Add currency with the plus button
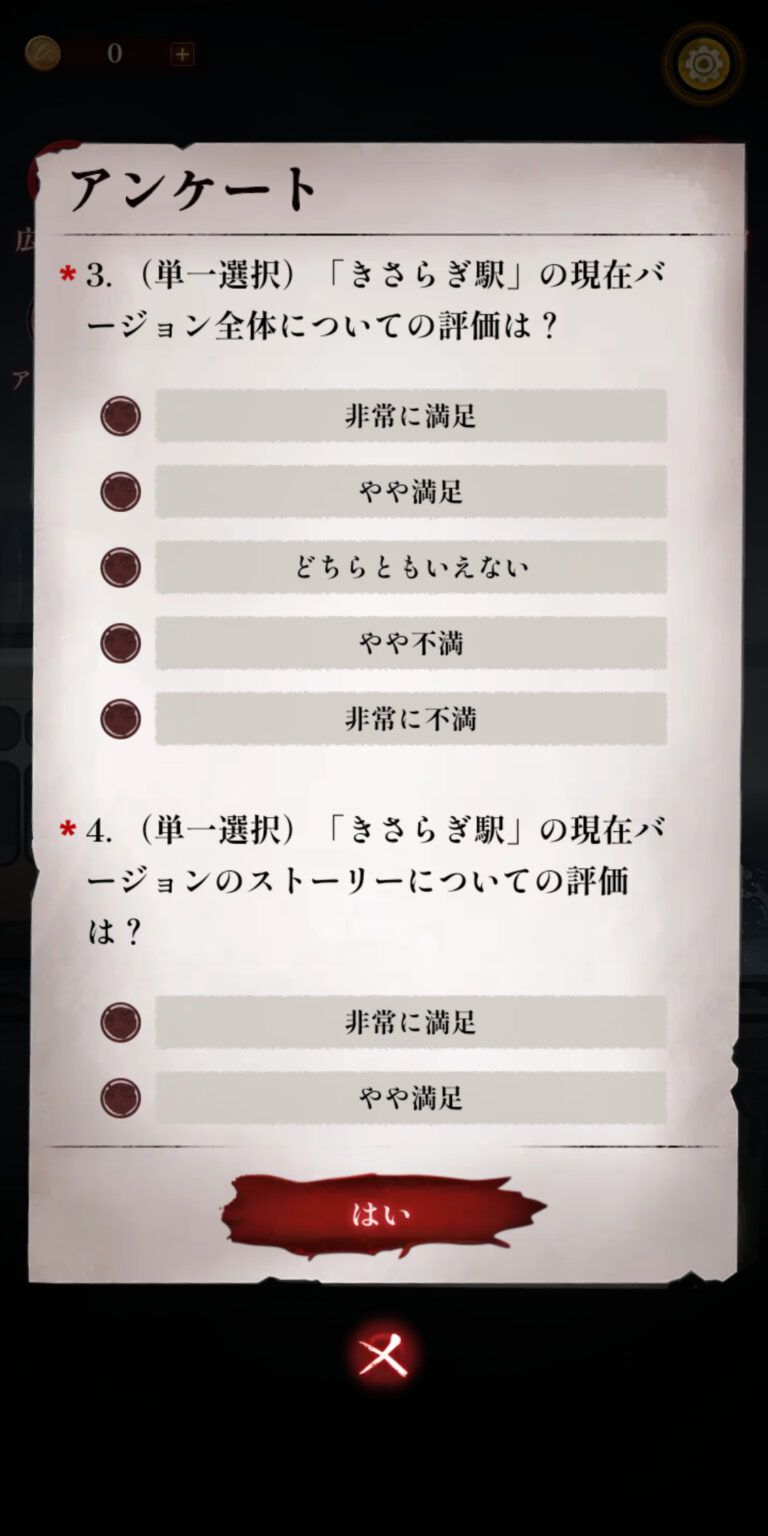 182,54
